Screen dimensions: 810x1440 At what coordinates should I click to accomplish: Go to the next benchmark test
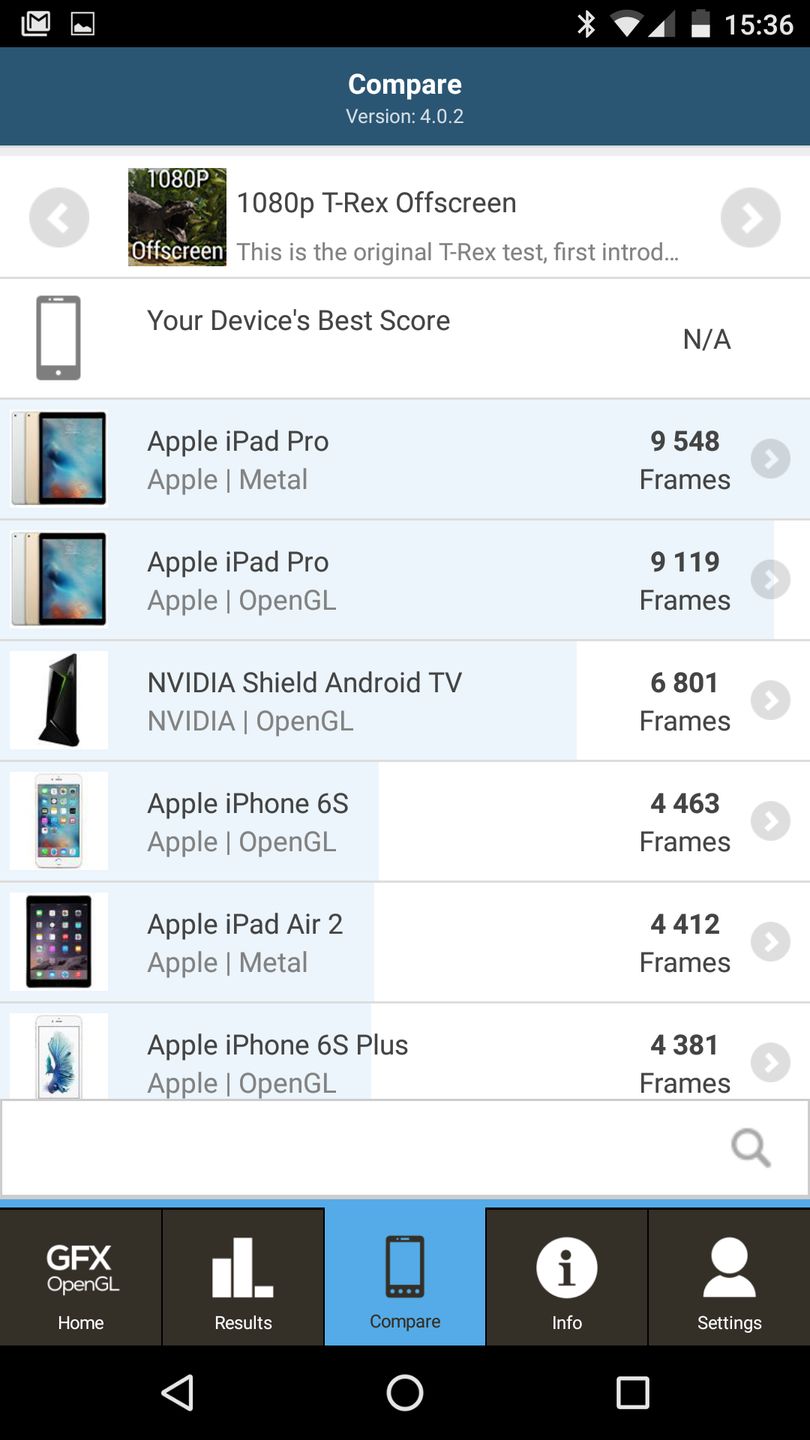pos(750,217)
